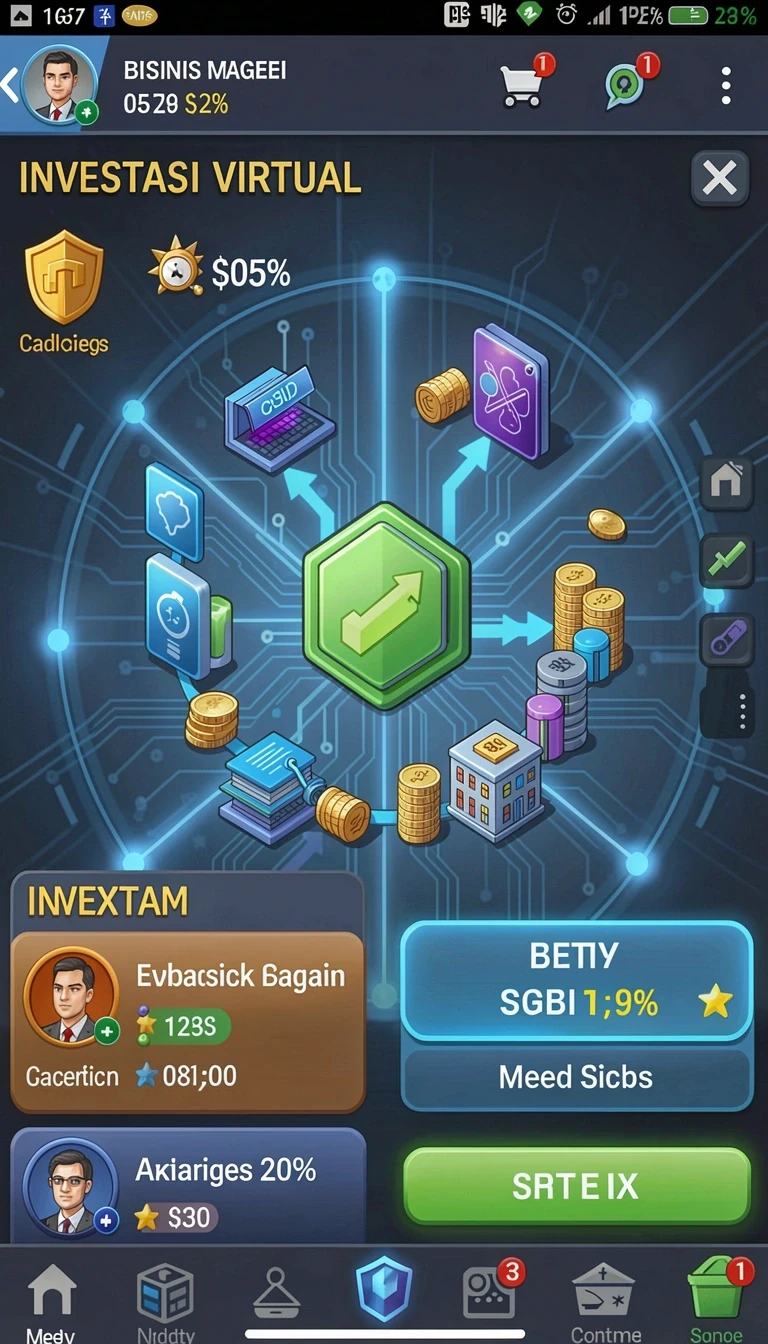The height and width of the screenshot is (1344, 768).
Task: Switch to the Nrddty tab
Action: pyautogui.click(x=164, y=1299)
